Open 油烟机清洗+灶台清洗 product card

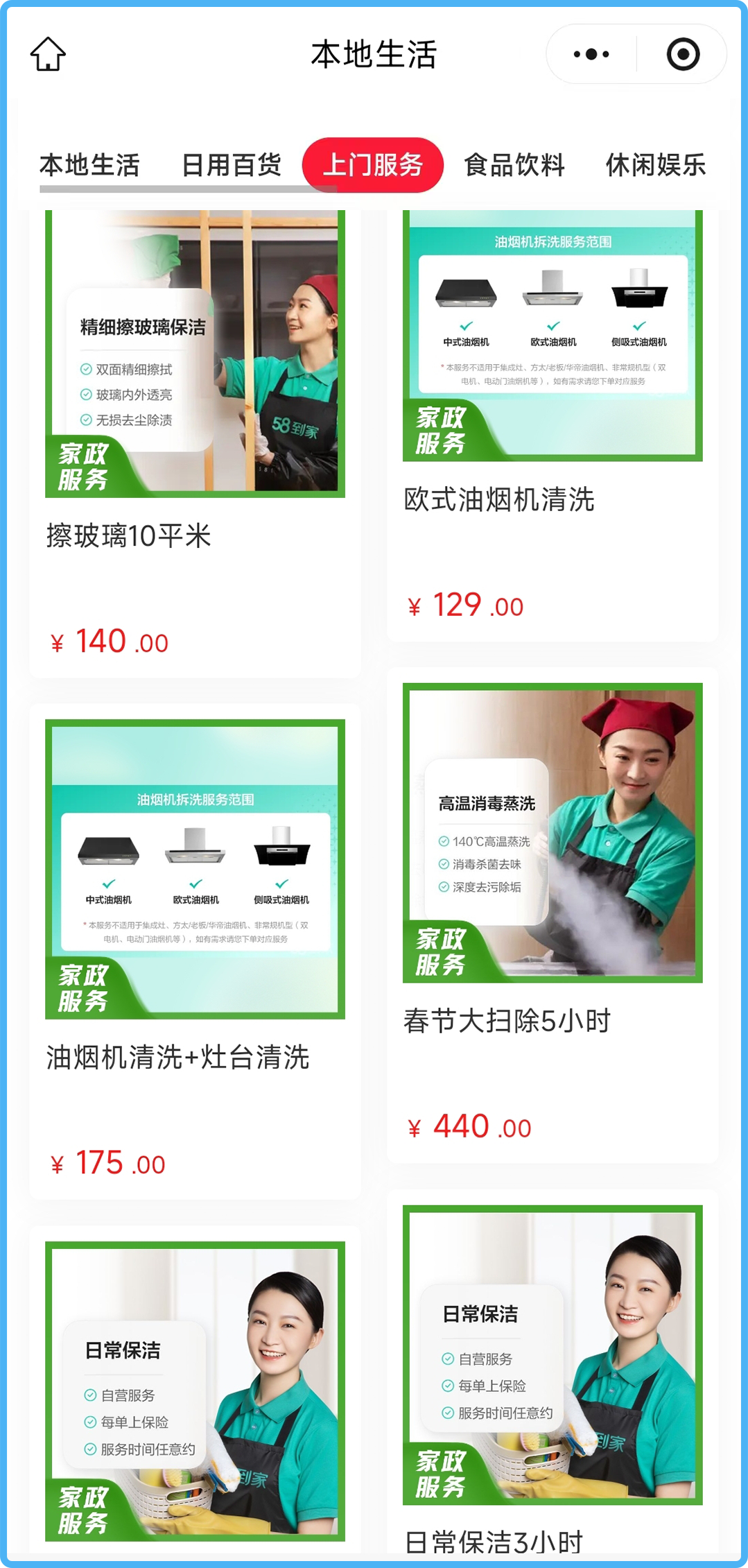click(x=195, y=950)
